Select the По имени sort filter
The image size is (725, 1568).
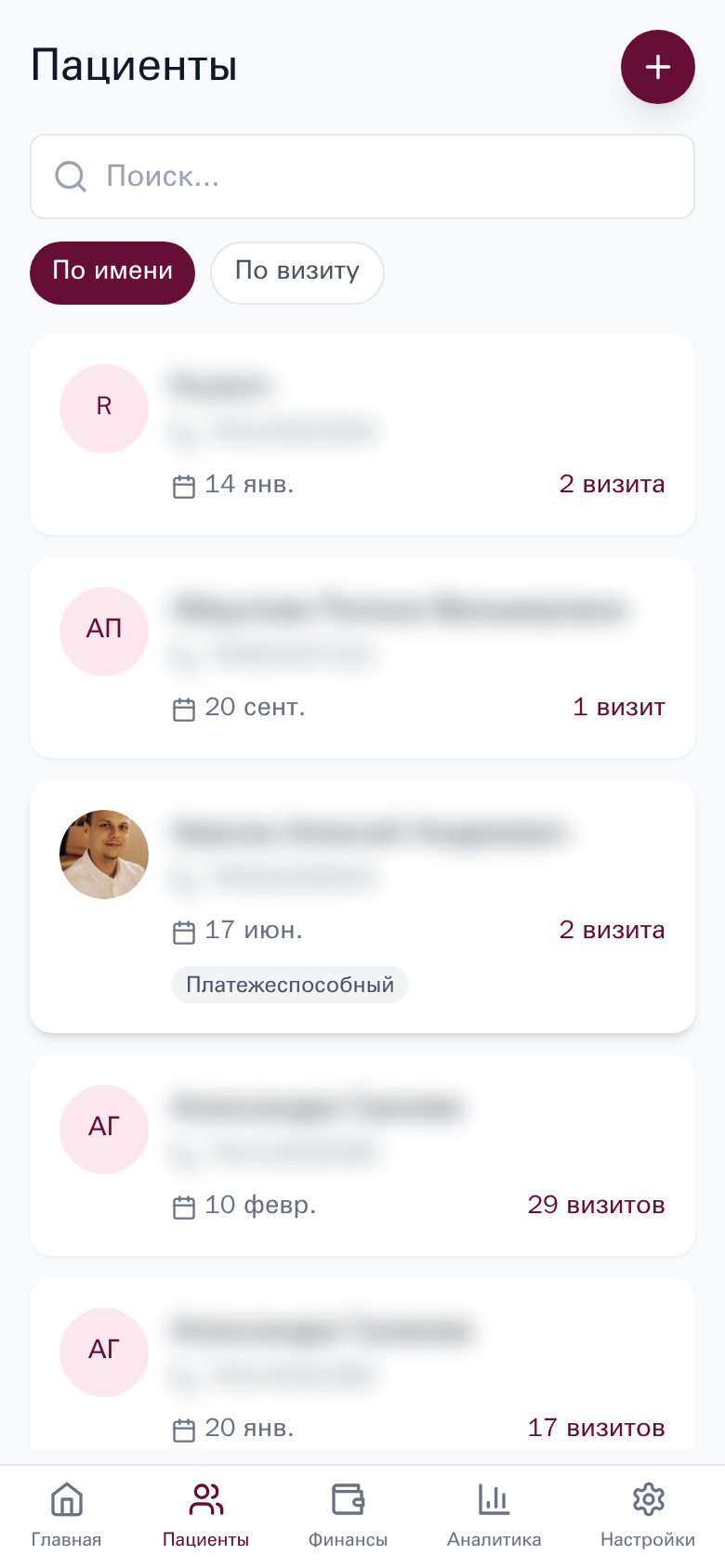[x=112, y=272]
